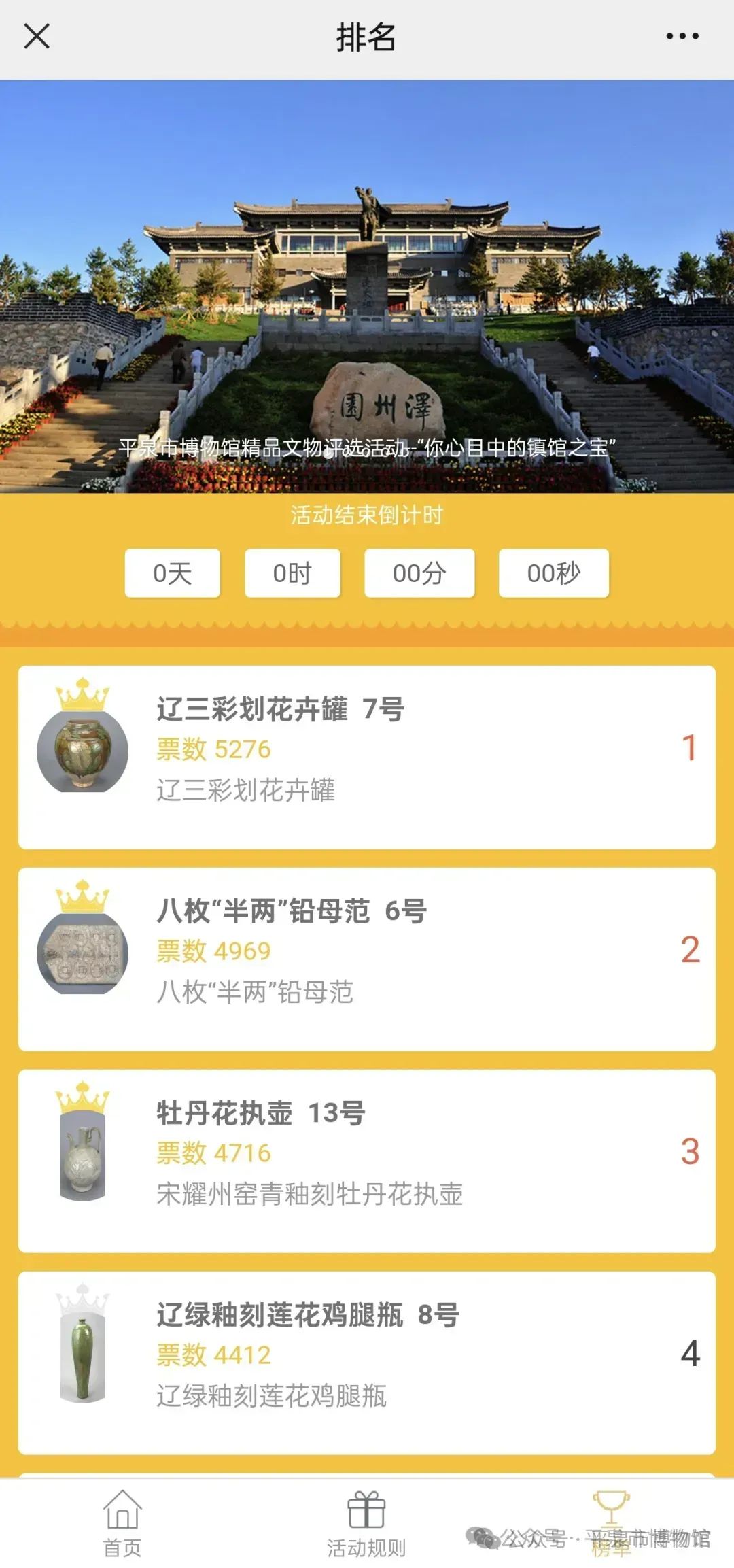Close the ranking page

click(37, 36)
